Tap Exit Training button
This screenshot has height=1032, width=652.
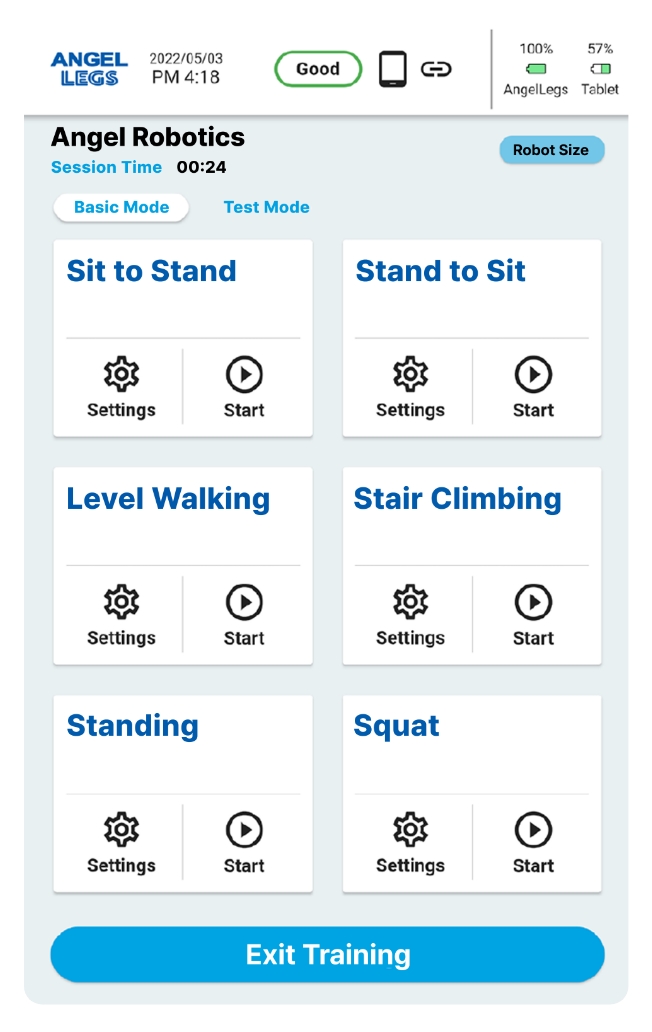point(327,954)
